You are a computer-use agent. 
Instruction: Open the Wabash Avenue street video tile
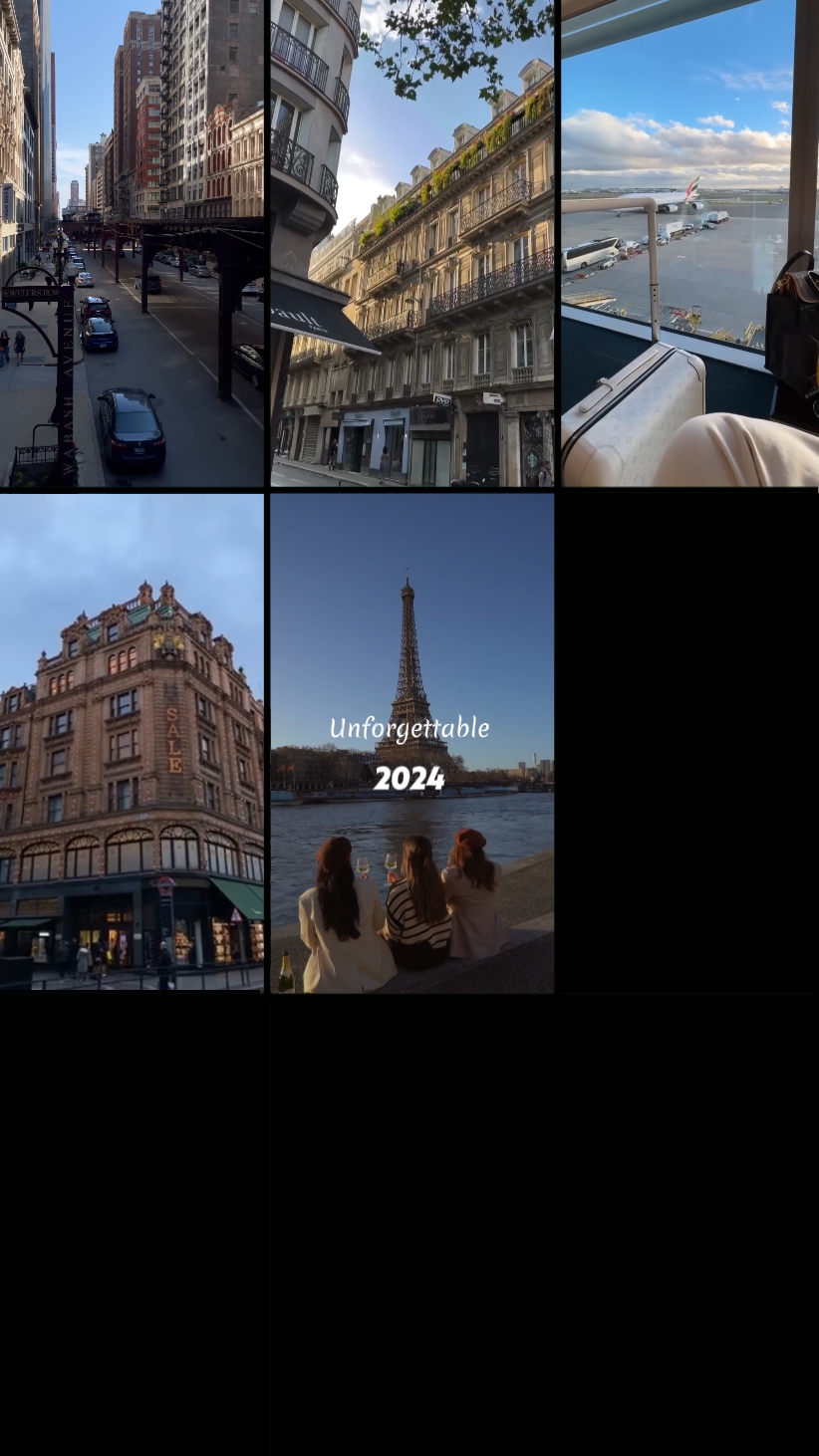(x=132, y=243)
